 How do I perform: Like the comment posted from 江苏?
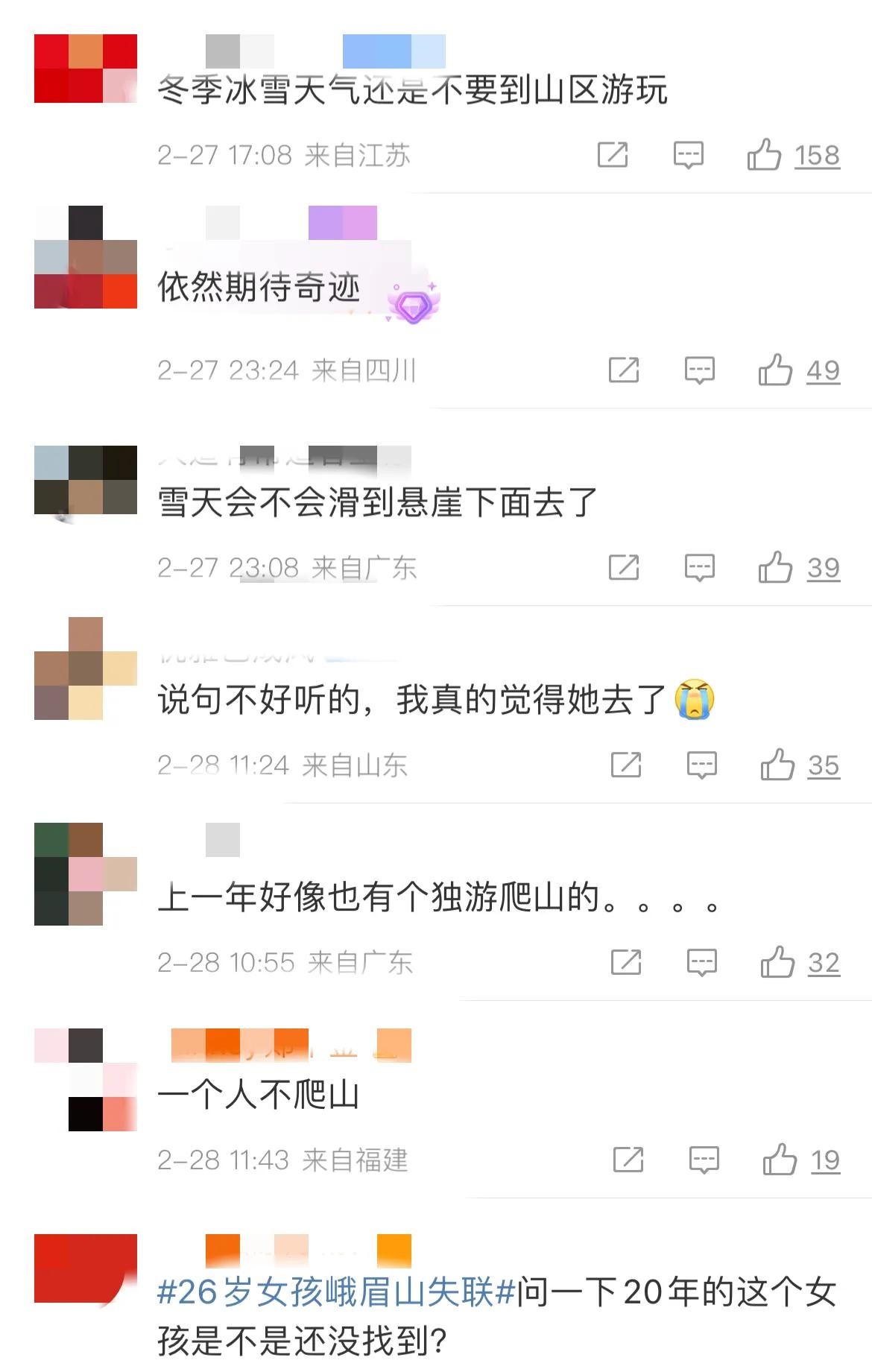[765, 155]
